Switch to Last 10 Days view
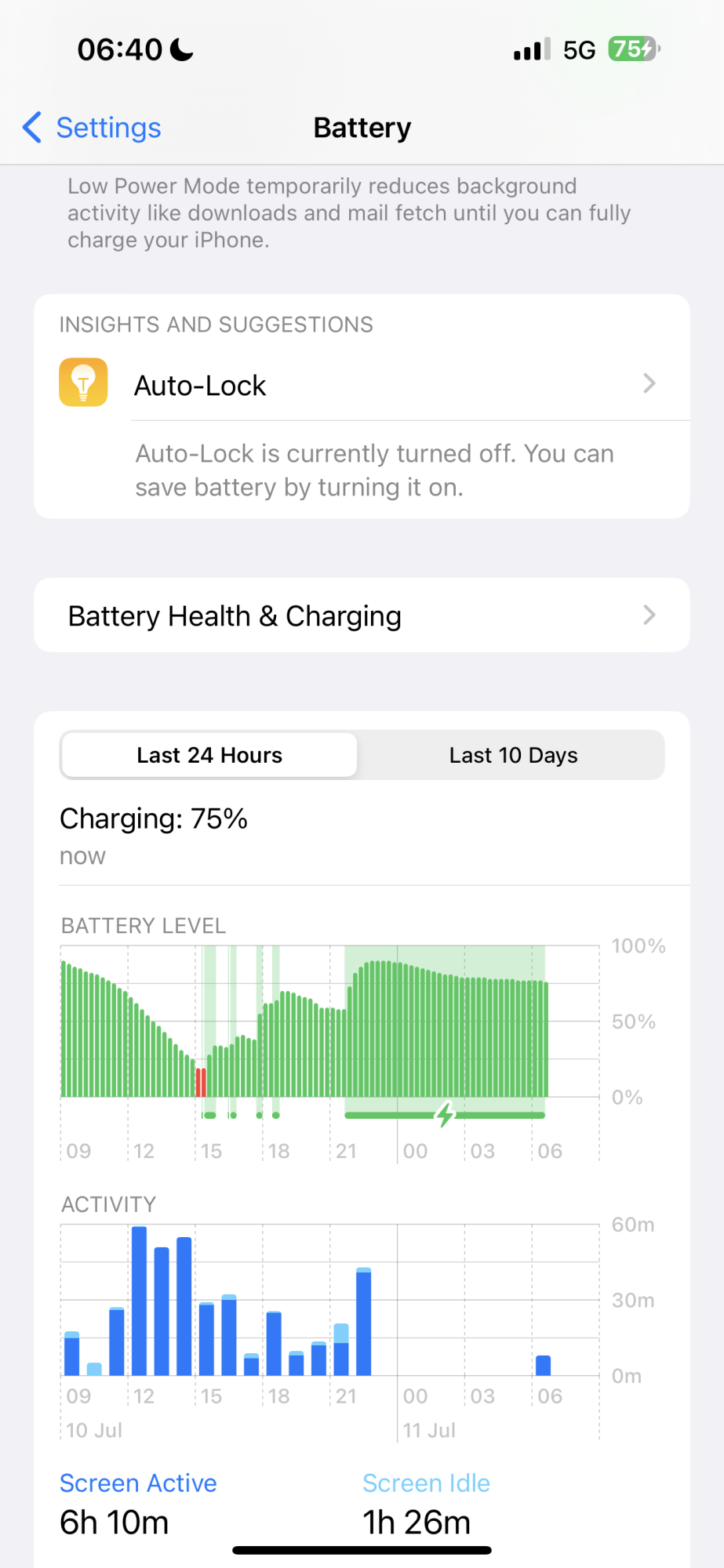Viewport: 724px width, 1568px height. (x=513, y=755)
